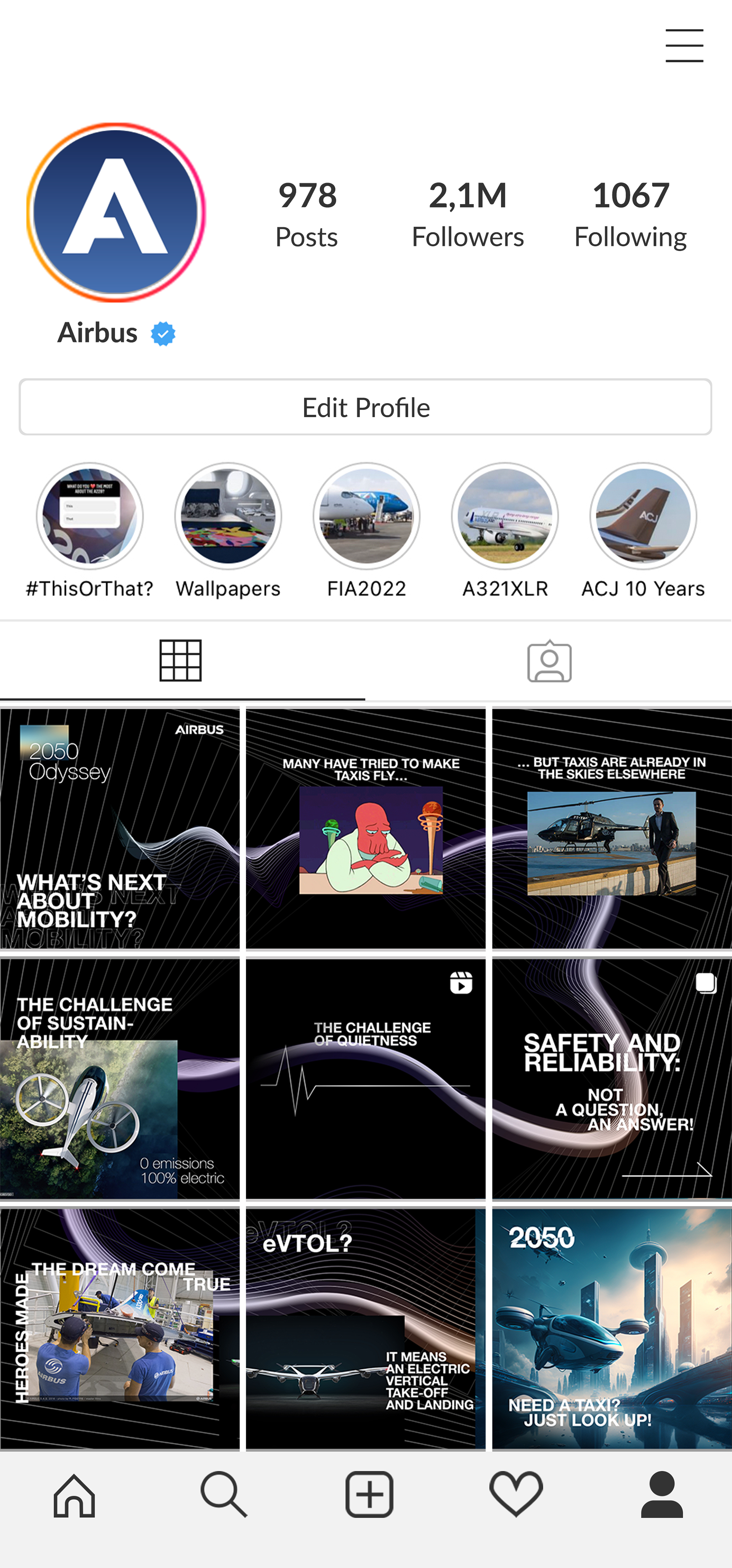Screen dimensions: 732x1568
Task: View the FIA2022 highlight
Action: point(366,516)
